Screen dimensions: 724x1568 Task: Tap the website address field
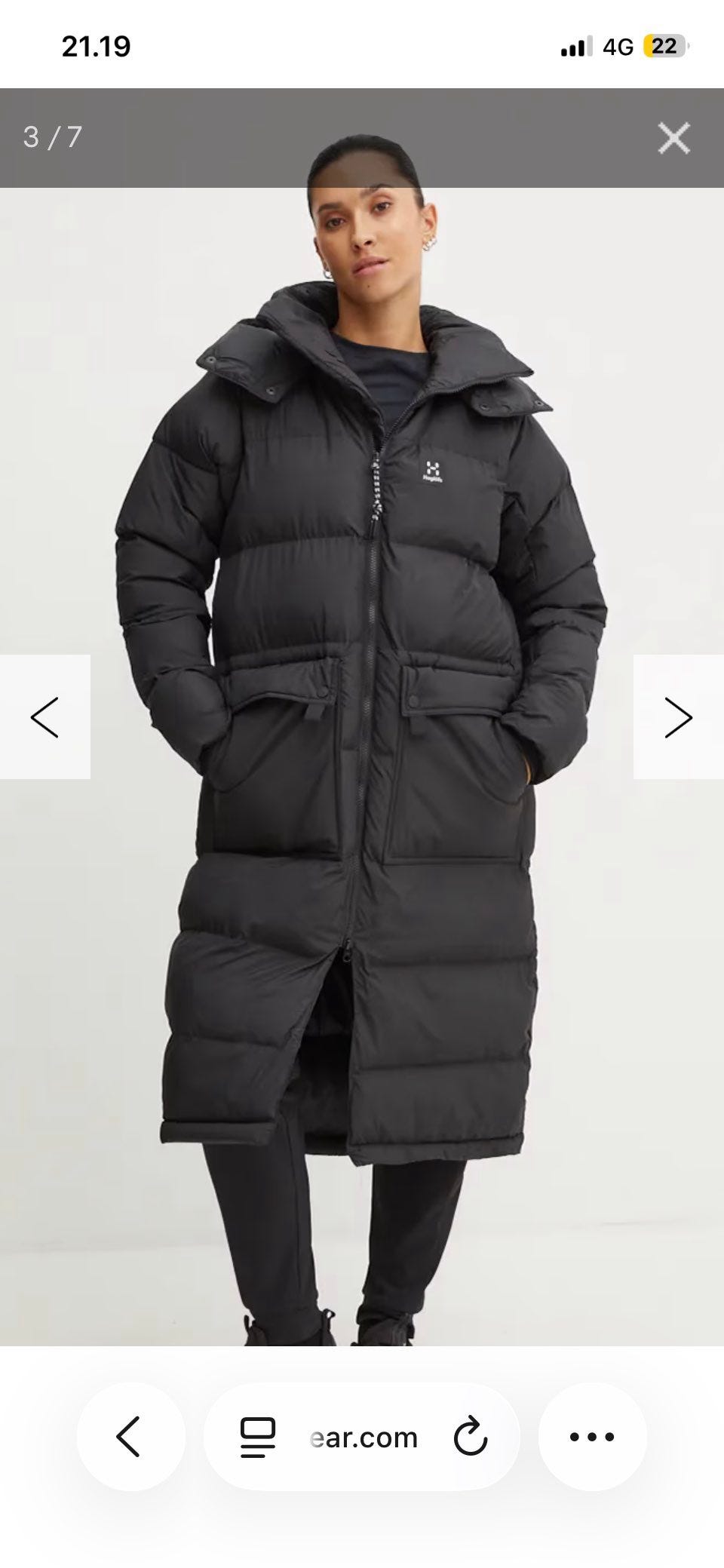coord(364,1438)
